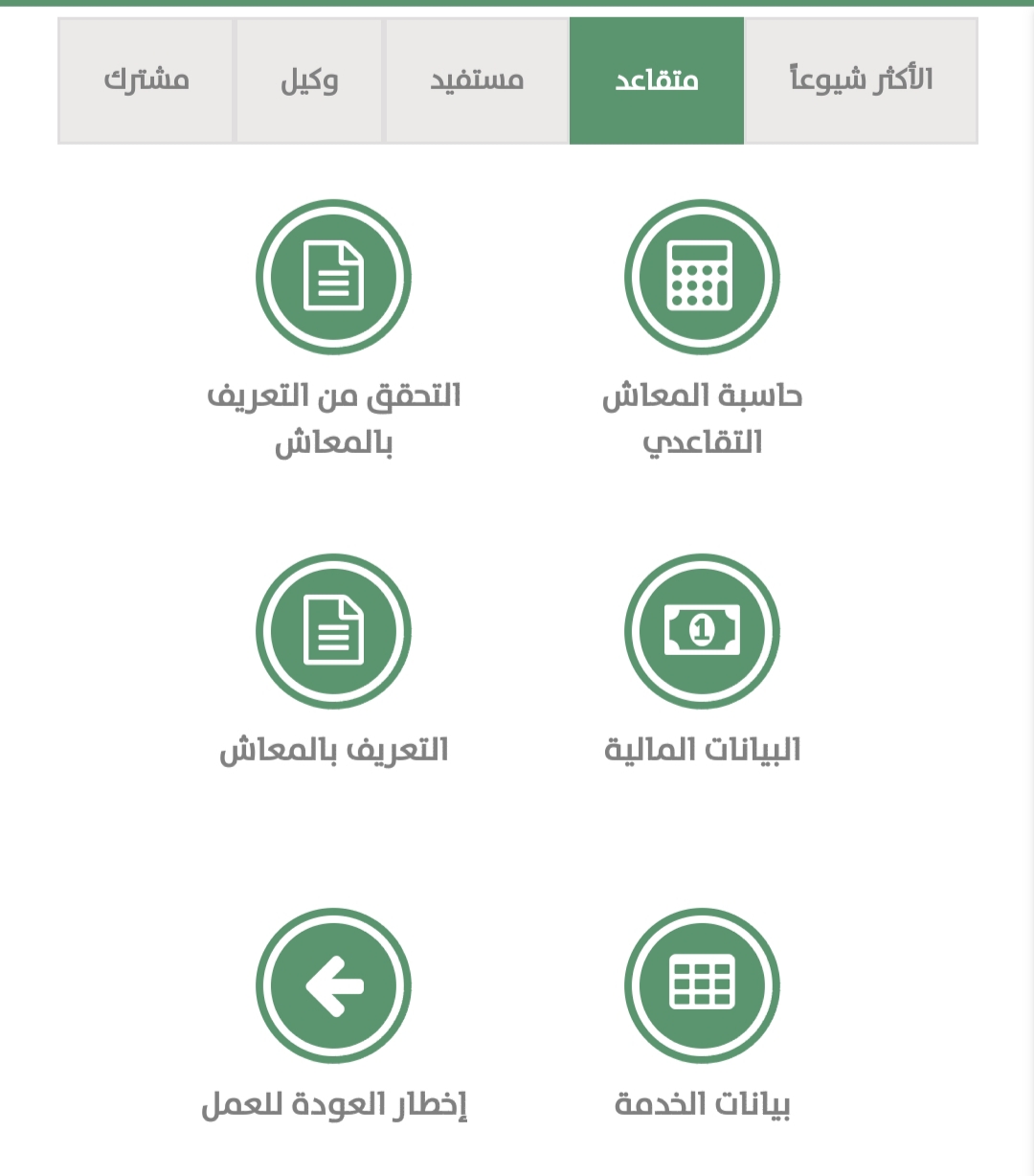Screen dimensions: 1034x1176
Task: Tap the التعريف بالمعاش document service
Action: pyautogui.click(x=333, y=631)
